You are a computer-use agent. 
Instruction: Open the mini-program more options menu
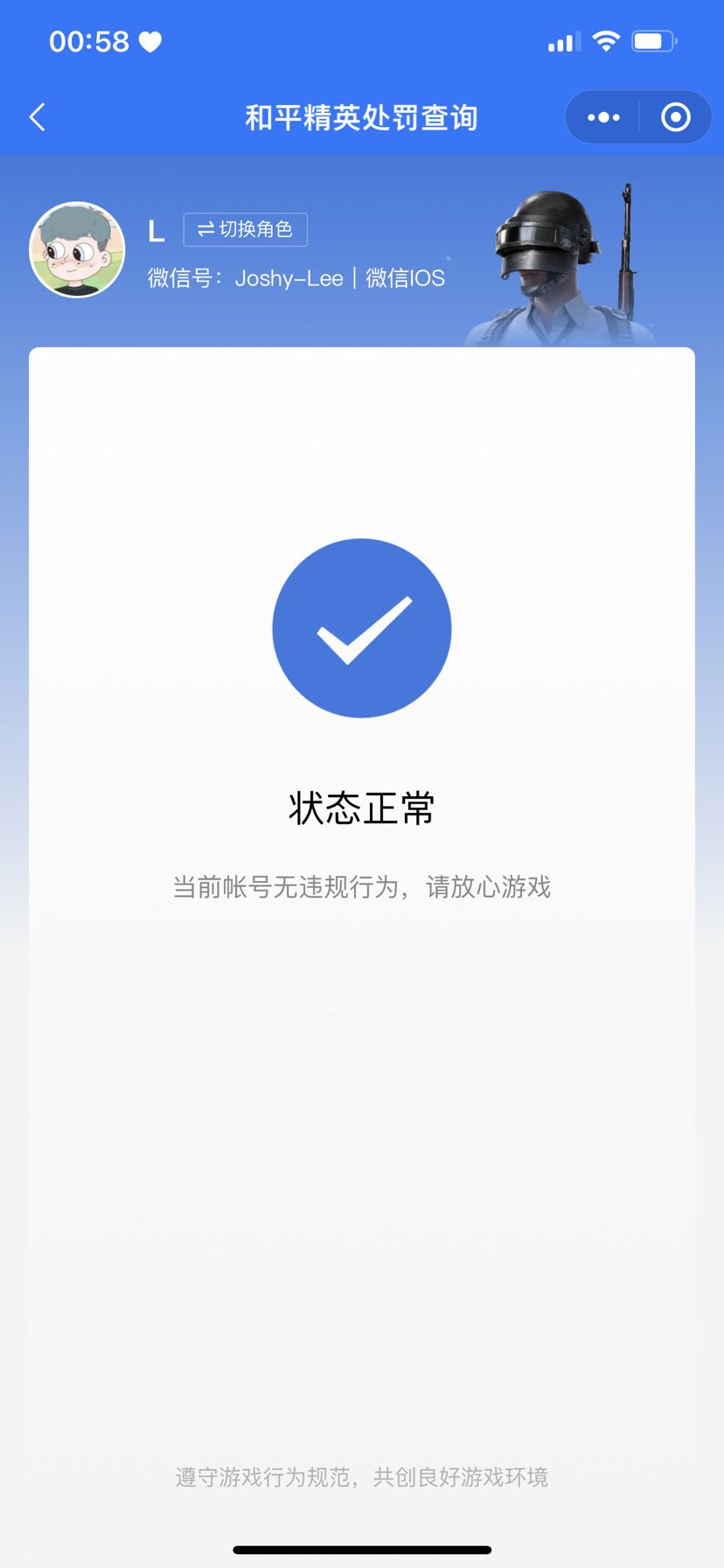click(602, 116)
